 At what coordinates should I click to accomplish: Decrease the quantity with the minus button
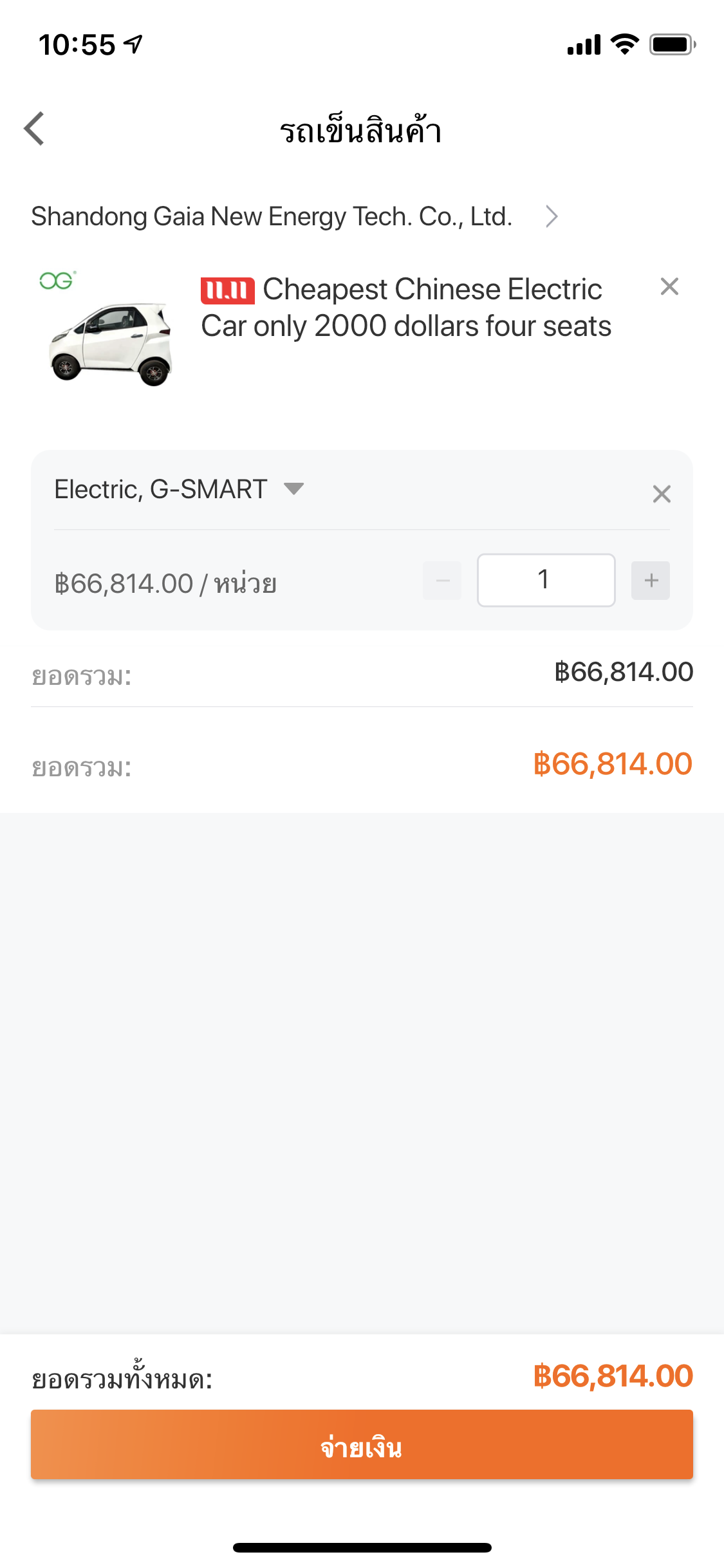point(442,581)
